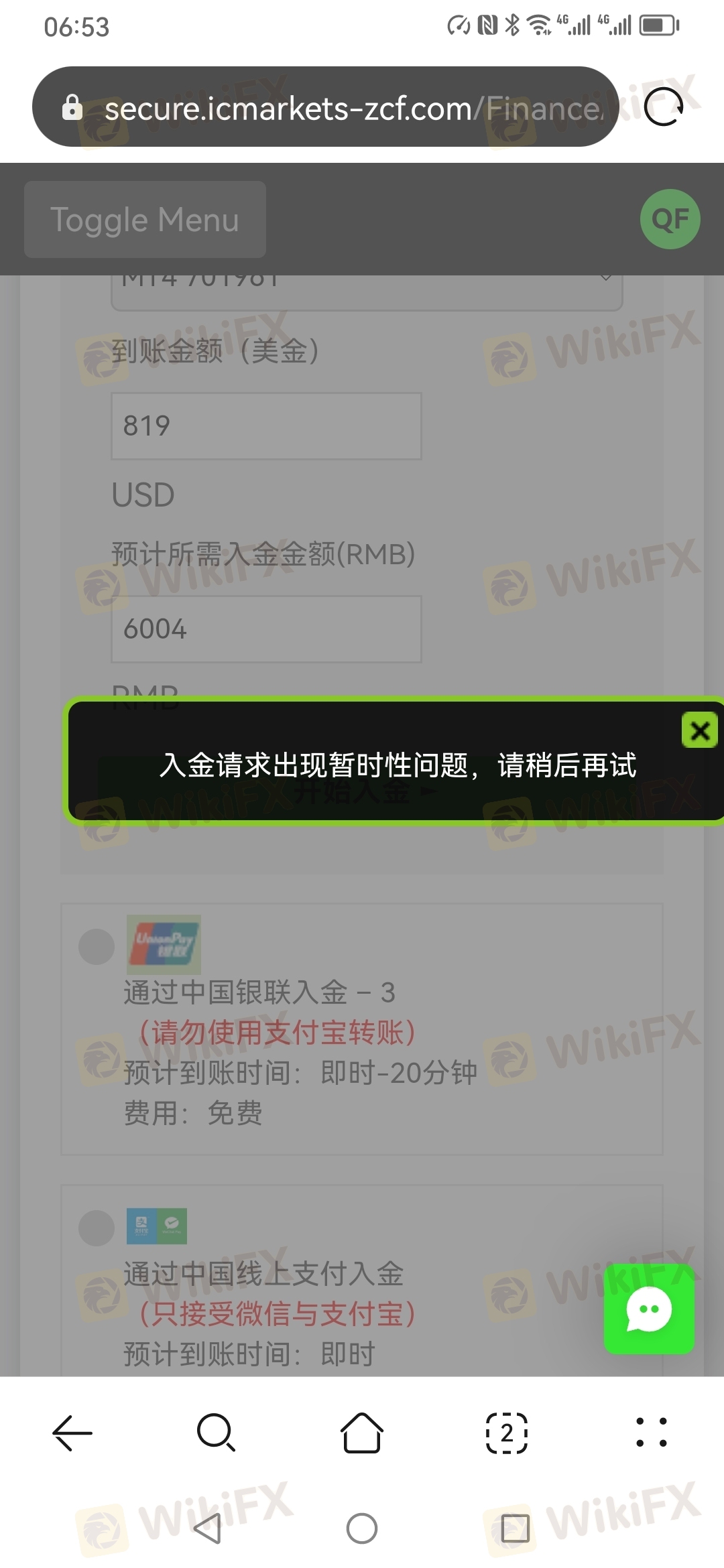
Task: Reload the page in the browser
Action: click(663, 107)
